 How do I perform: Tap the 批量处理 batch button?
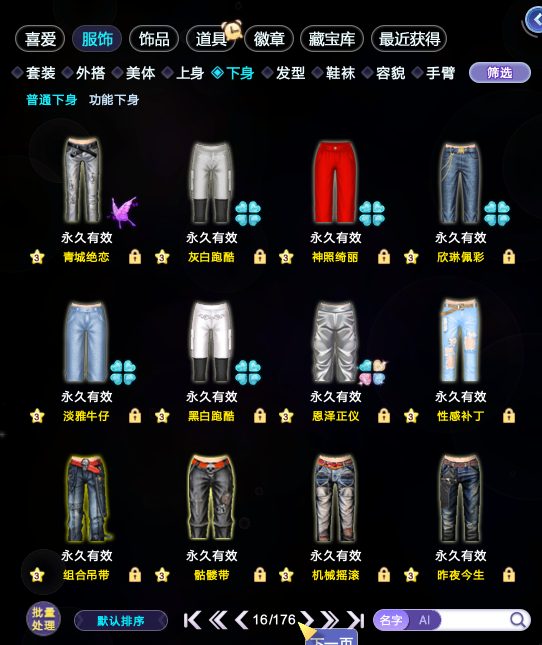pyautogui.click(x=43, y=619)
